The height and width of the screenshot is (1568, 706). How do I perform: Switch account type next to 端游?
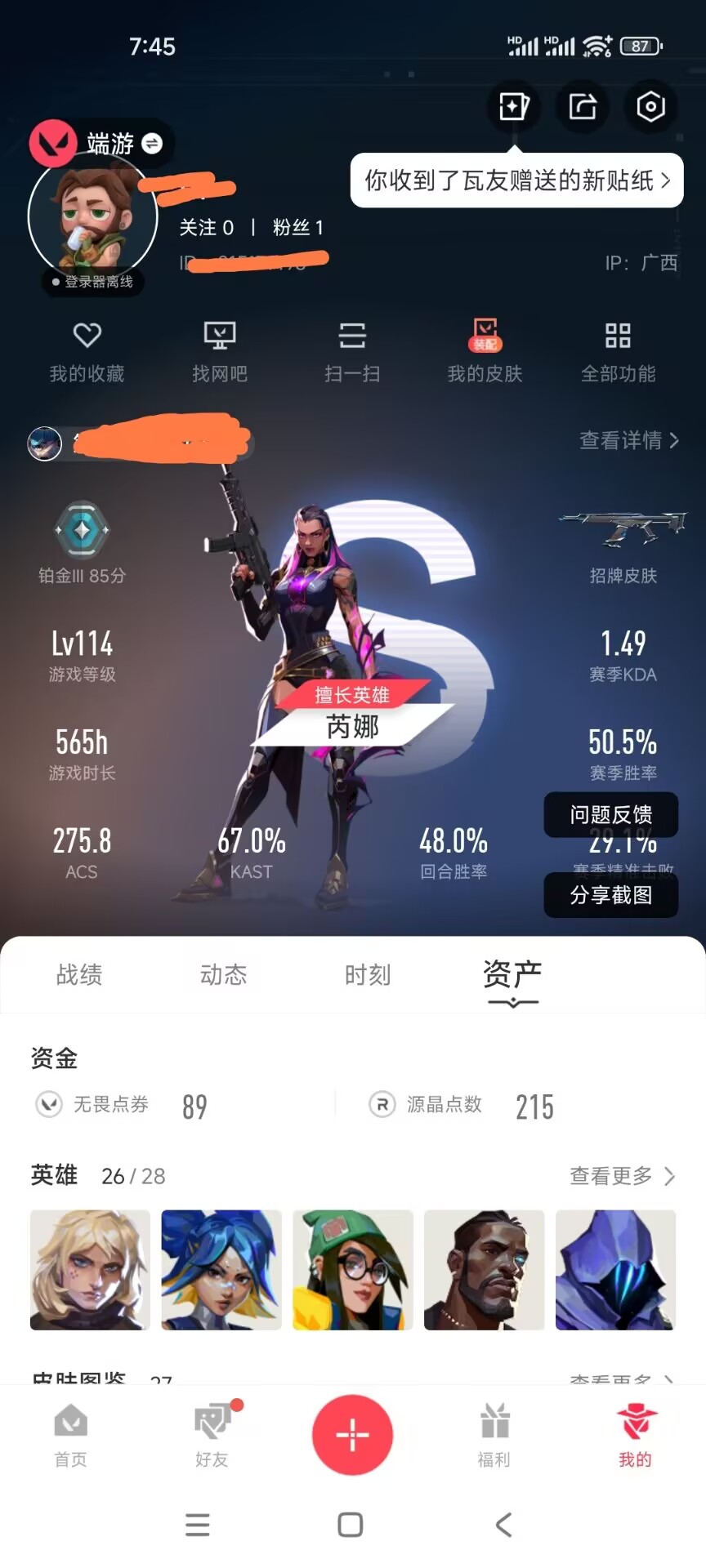[x=152, y=144]
